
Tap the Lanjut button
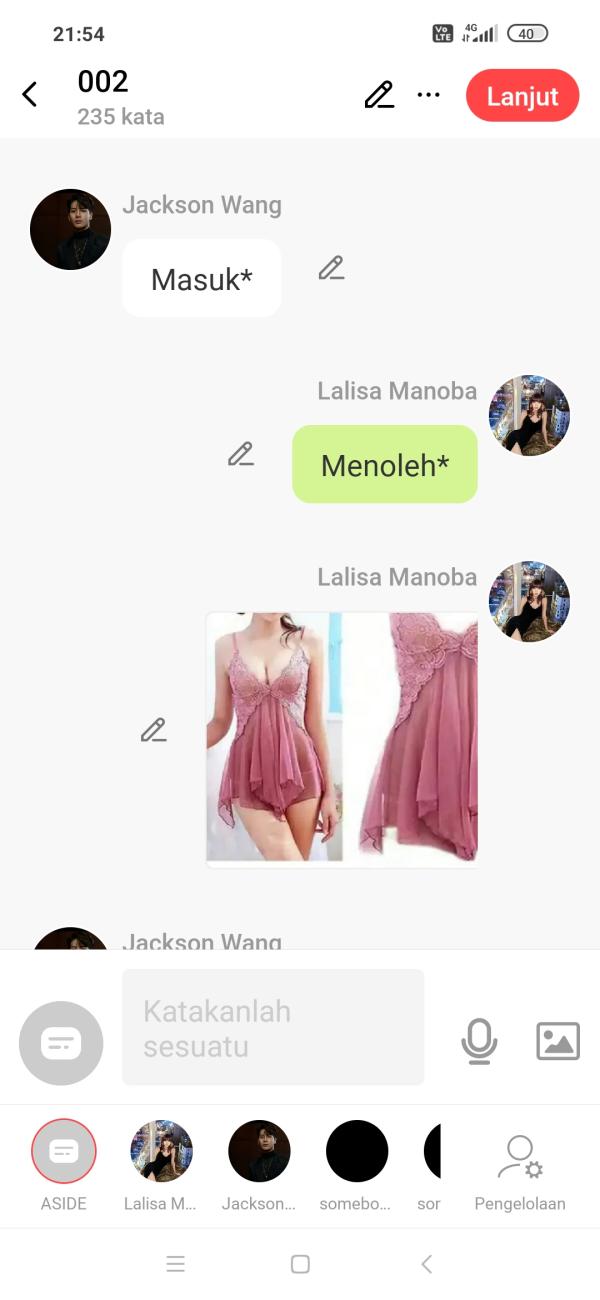[x=522, y=96]
